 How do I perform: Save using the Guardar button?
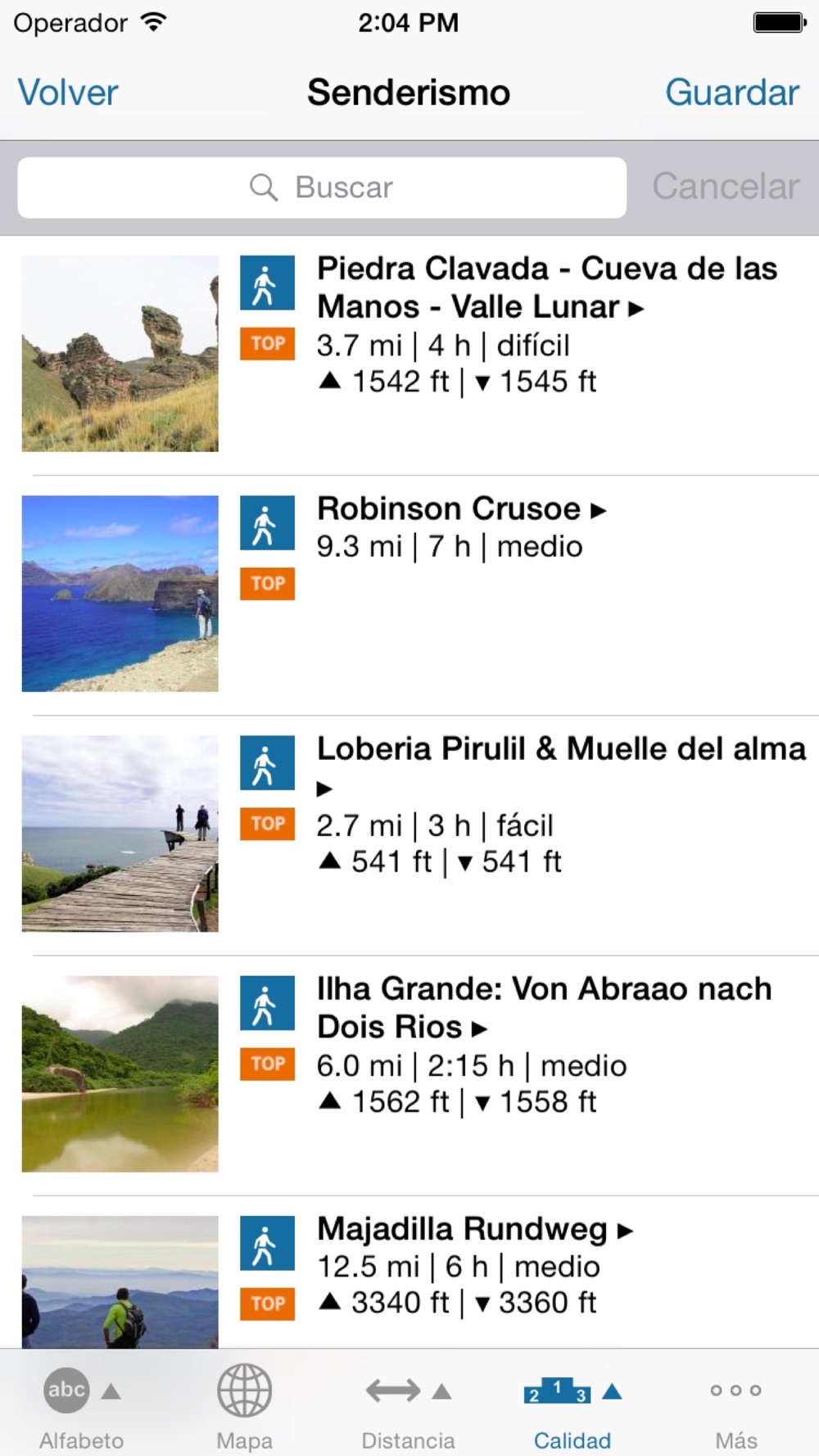tap(731, 93)
